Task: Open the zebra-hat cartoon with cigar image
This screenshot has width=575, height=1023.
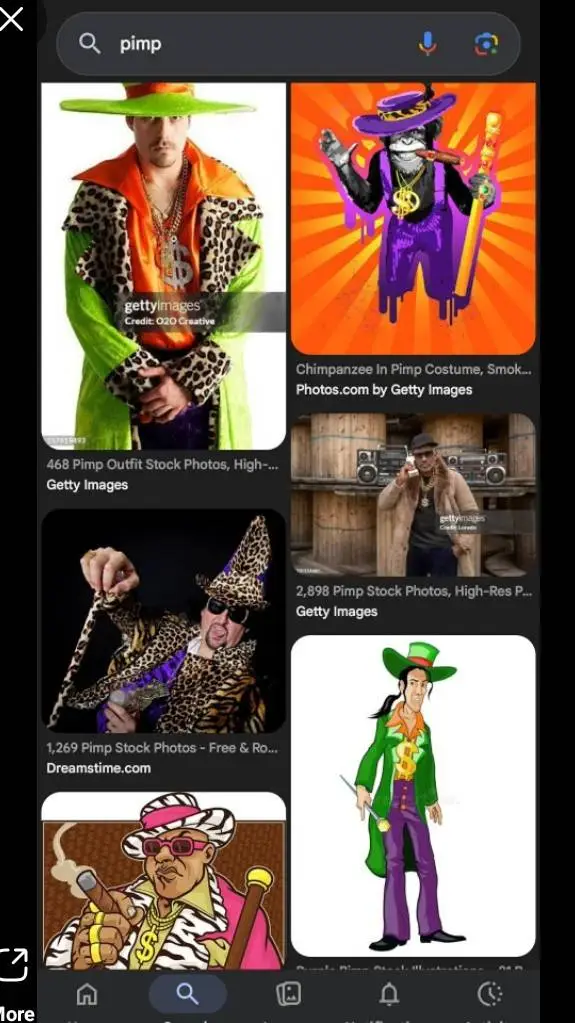Action: point(163,881)
